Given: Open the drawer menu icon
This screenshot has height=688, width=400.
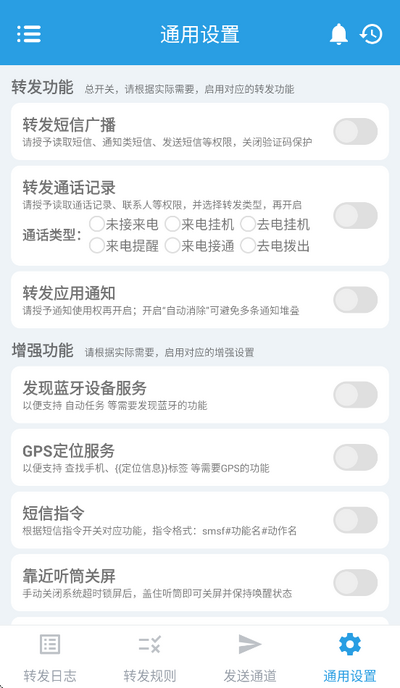Looking at the screenshot, I should 29,34.
